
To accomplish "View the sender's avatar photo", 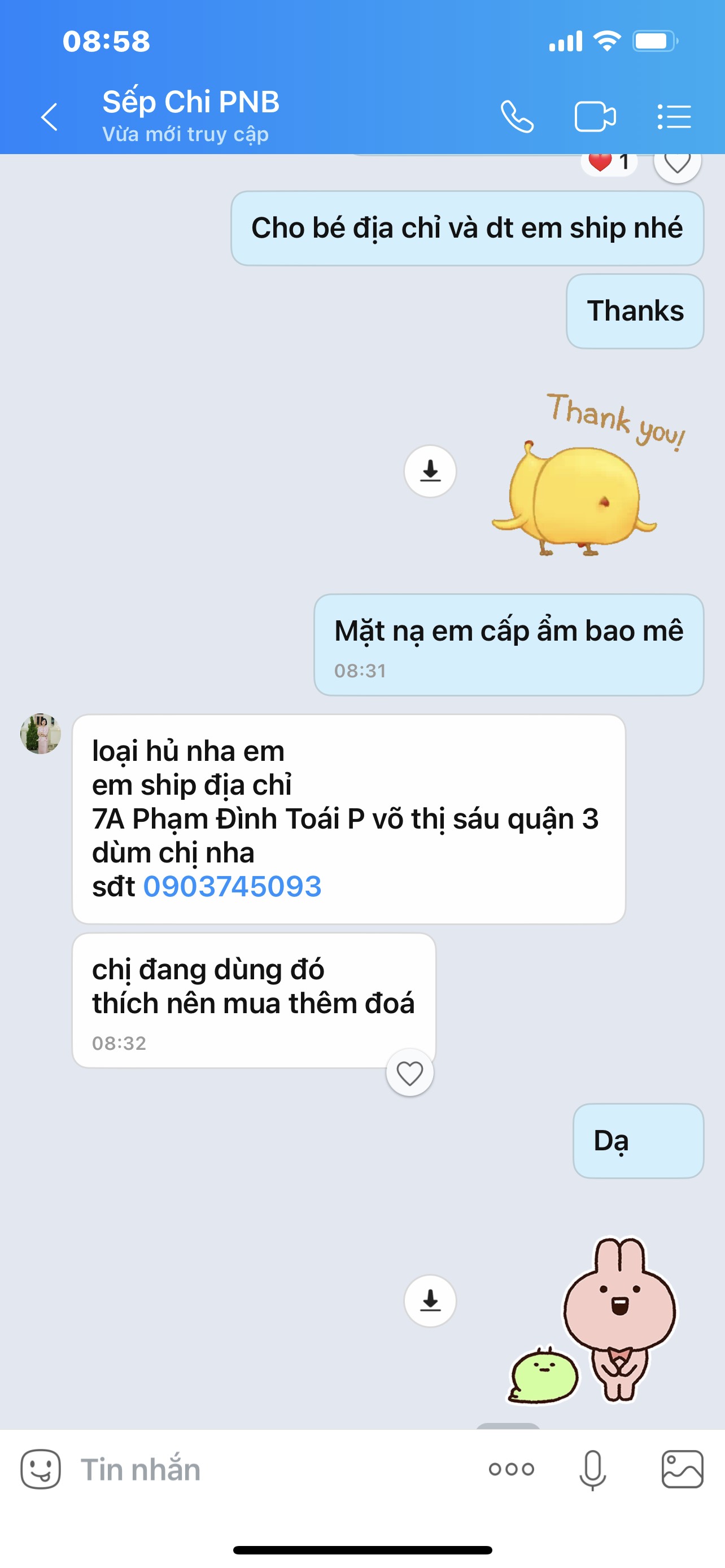I will 41,733.
